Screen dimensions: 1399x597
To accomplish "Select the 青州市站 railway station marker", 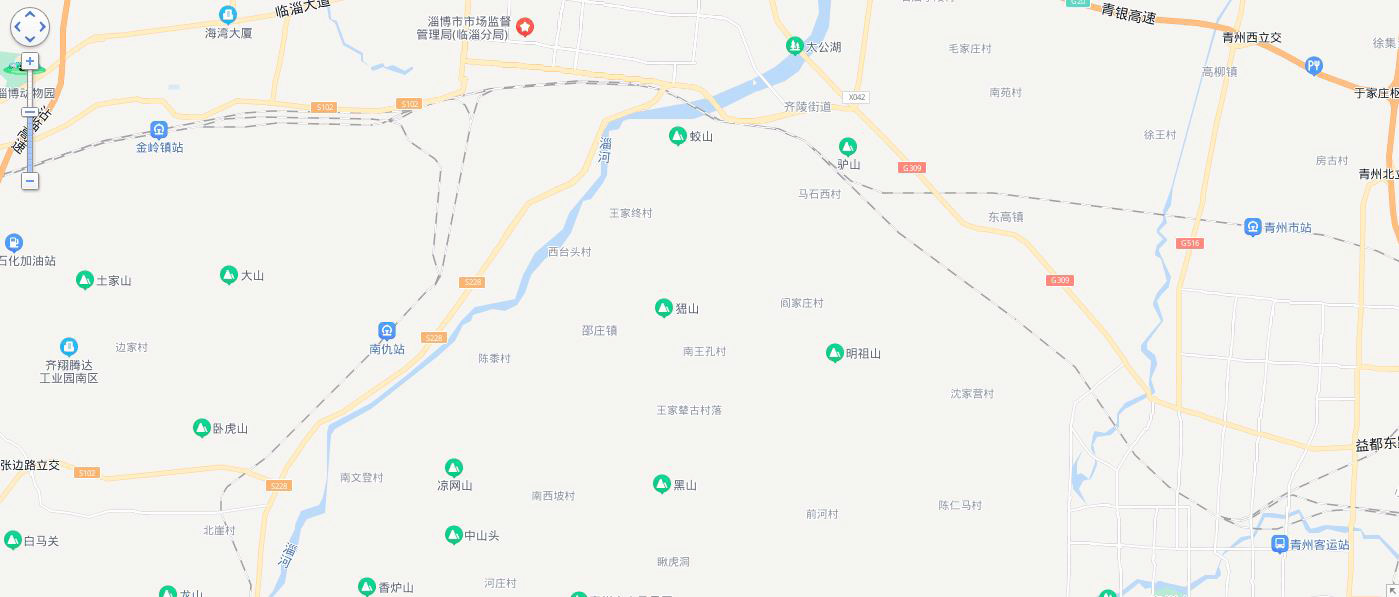I will pos(1252,227).
